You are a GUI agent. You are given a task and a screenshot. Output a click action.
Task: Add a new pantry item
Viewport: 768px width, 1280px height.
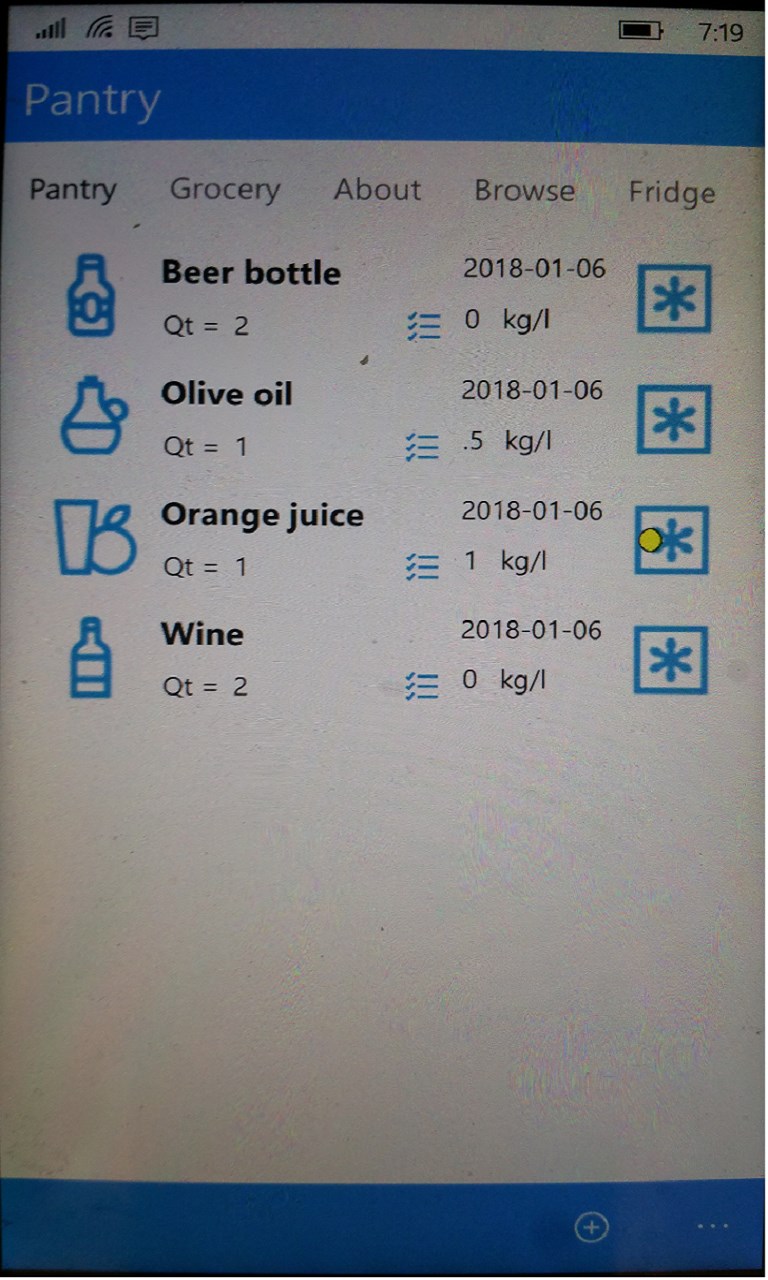(591, 1227)
